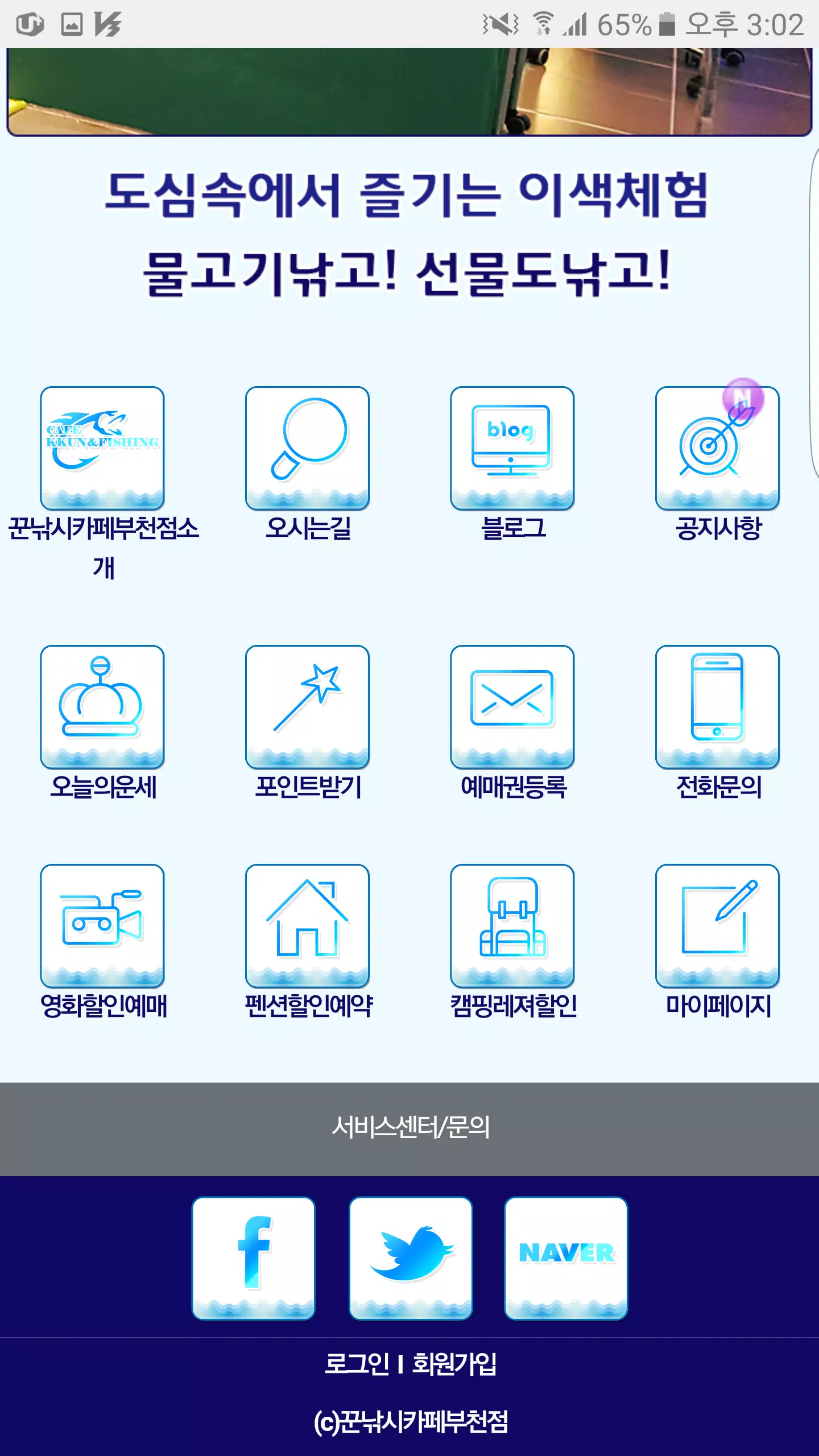Go to 마이페이지 my page
Viewport: 819px width, 1456px height.
tap(717, 926)
